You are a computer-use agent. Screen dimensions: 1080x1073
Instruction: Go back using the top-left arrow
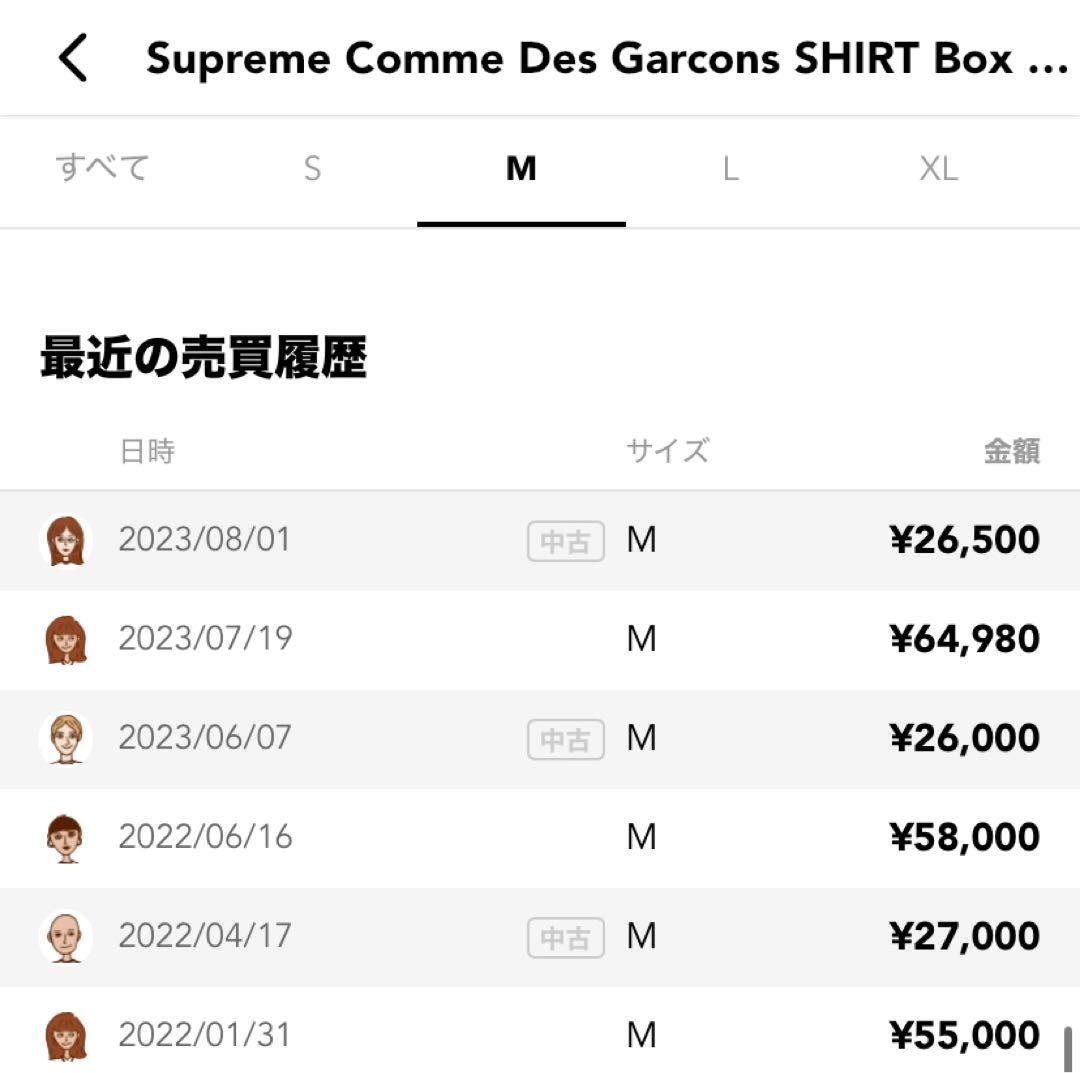tap(74, 58)
